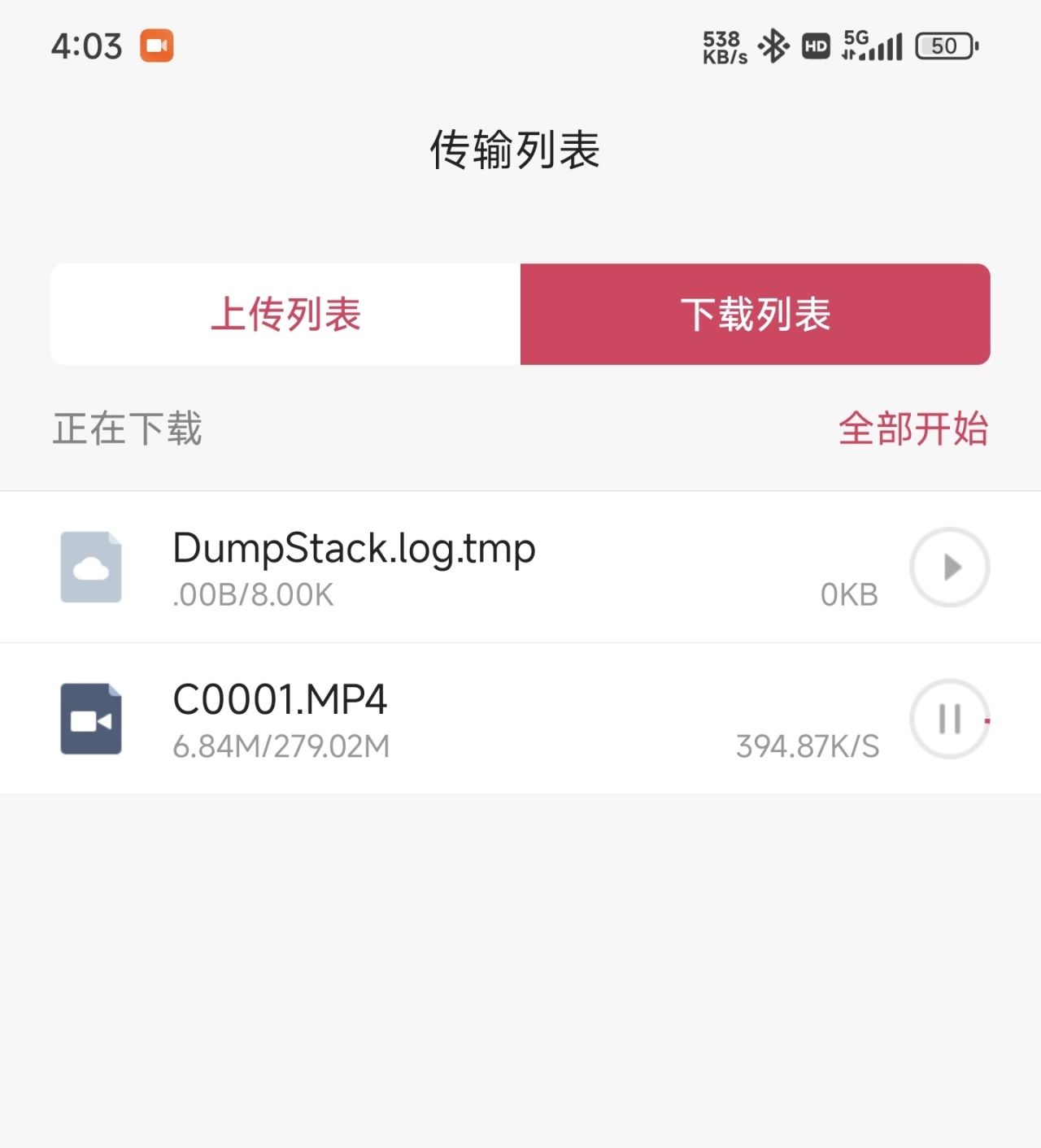Pause the C0001.MP4 download
Image resolution: width=1041 pixels, height=1148 pixels.
point(949,719)
